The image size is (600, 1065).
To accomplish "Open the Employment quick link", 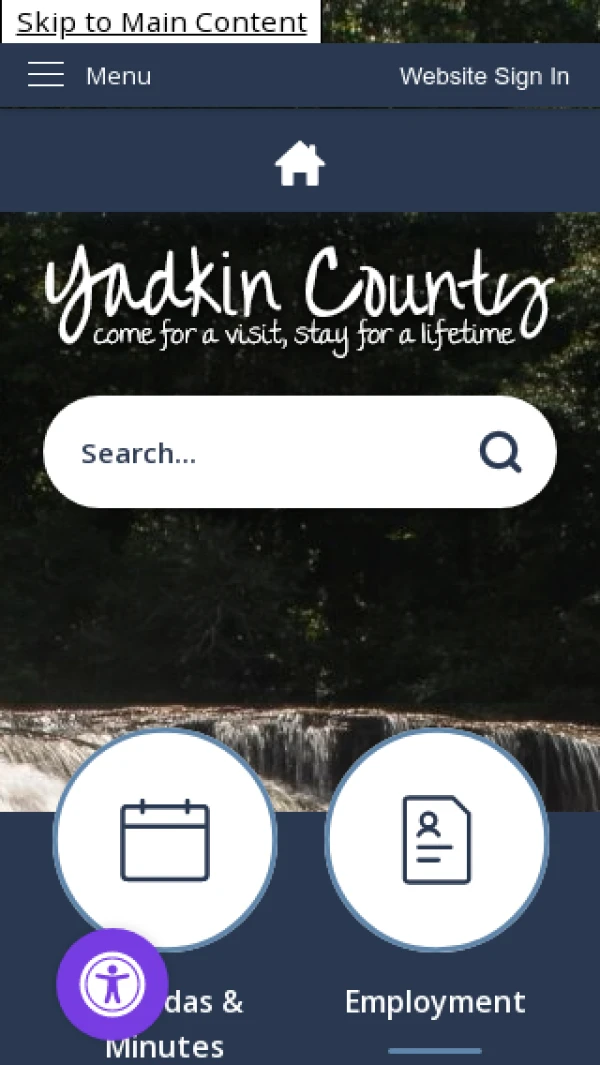I will [x=436, y=840].
